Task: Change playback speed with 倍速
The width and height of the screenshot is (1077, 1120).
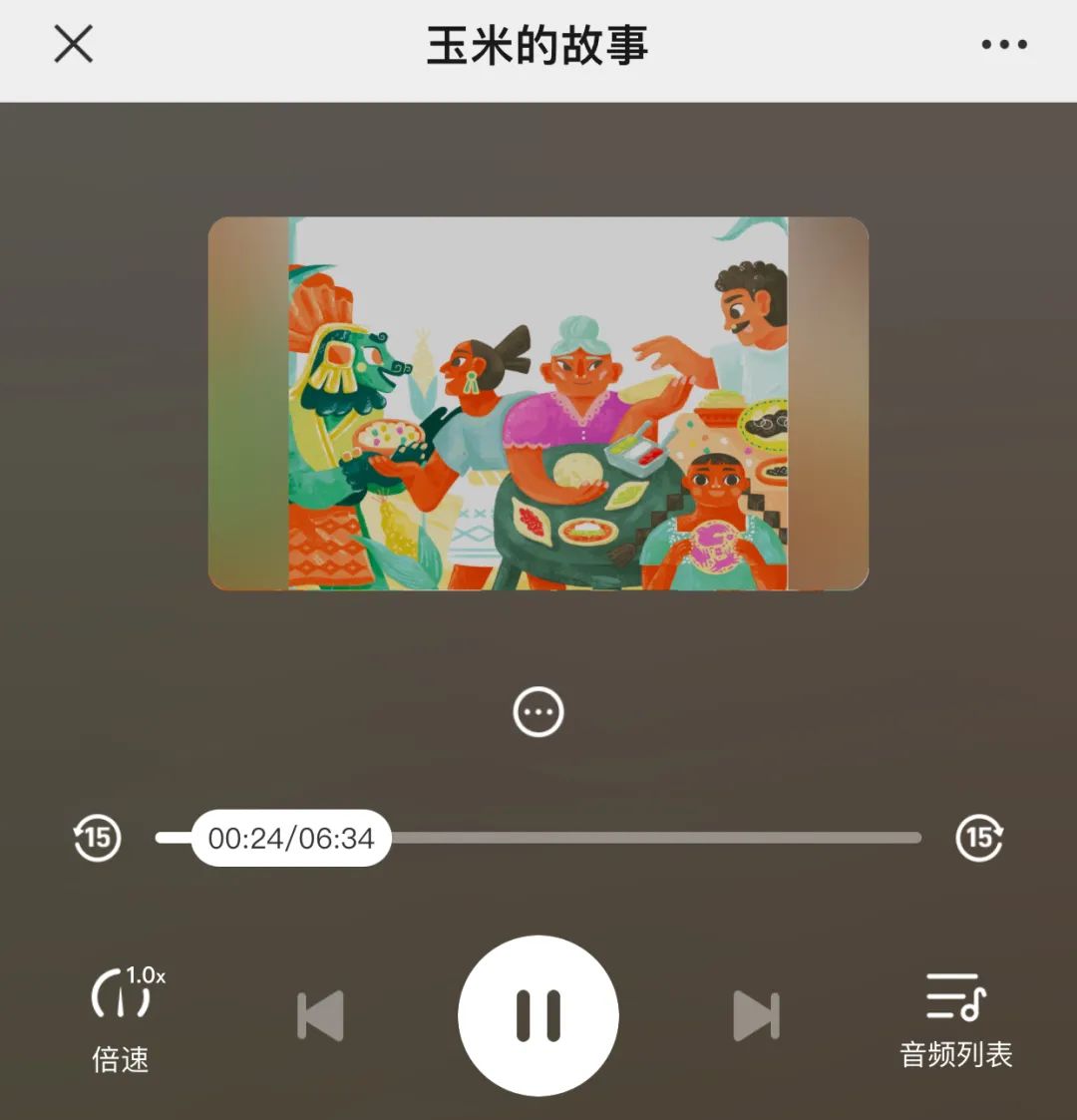Action: [x=122, y=1017]
